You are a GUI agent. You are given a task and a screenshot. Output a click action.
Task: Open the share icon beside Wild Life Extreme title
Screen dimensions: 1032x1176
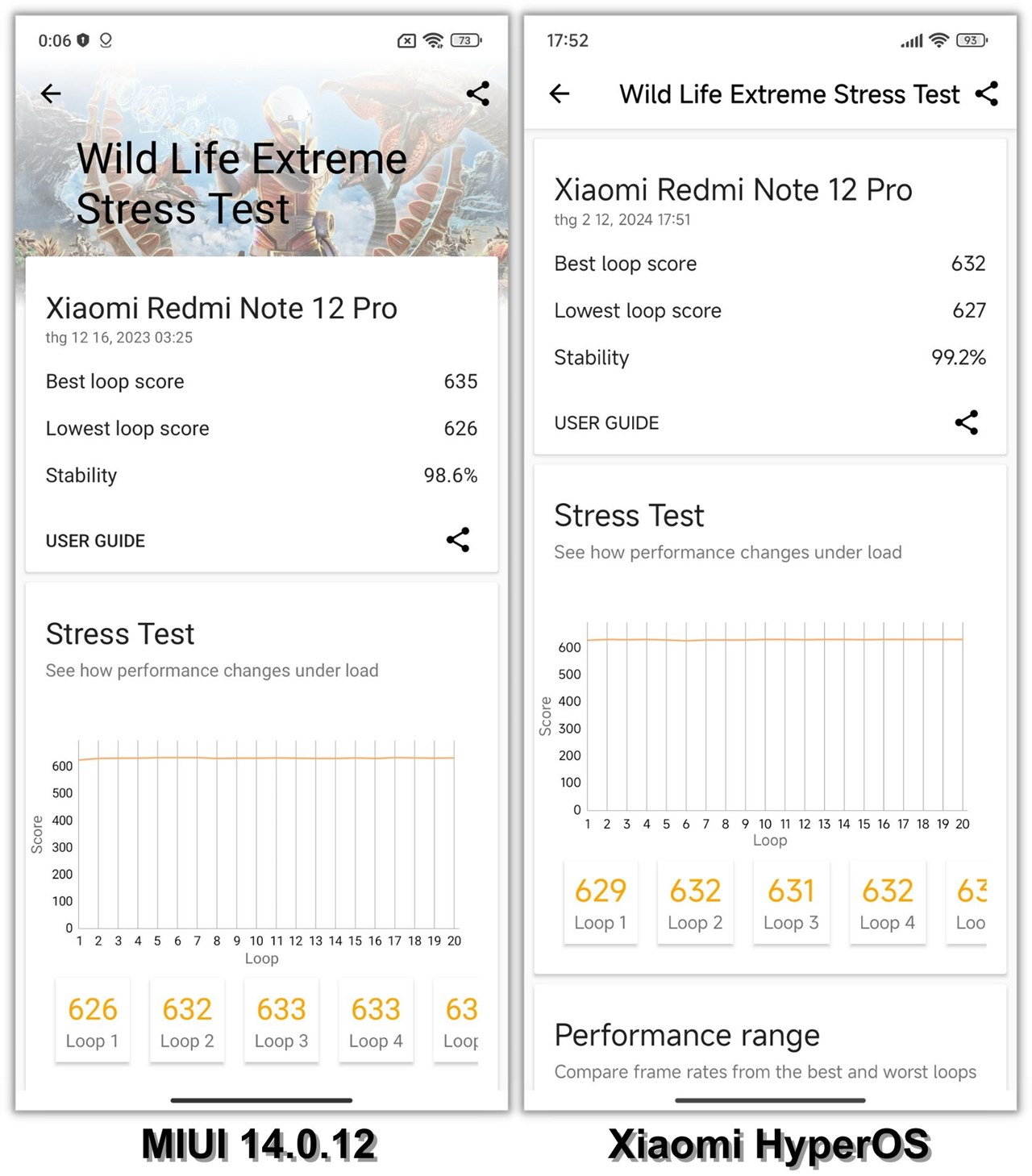click(x=987, y=94)
